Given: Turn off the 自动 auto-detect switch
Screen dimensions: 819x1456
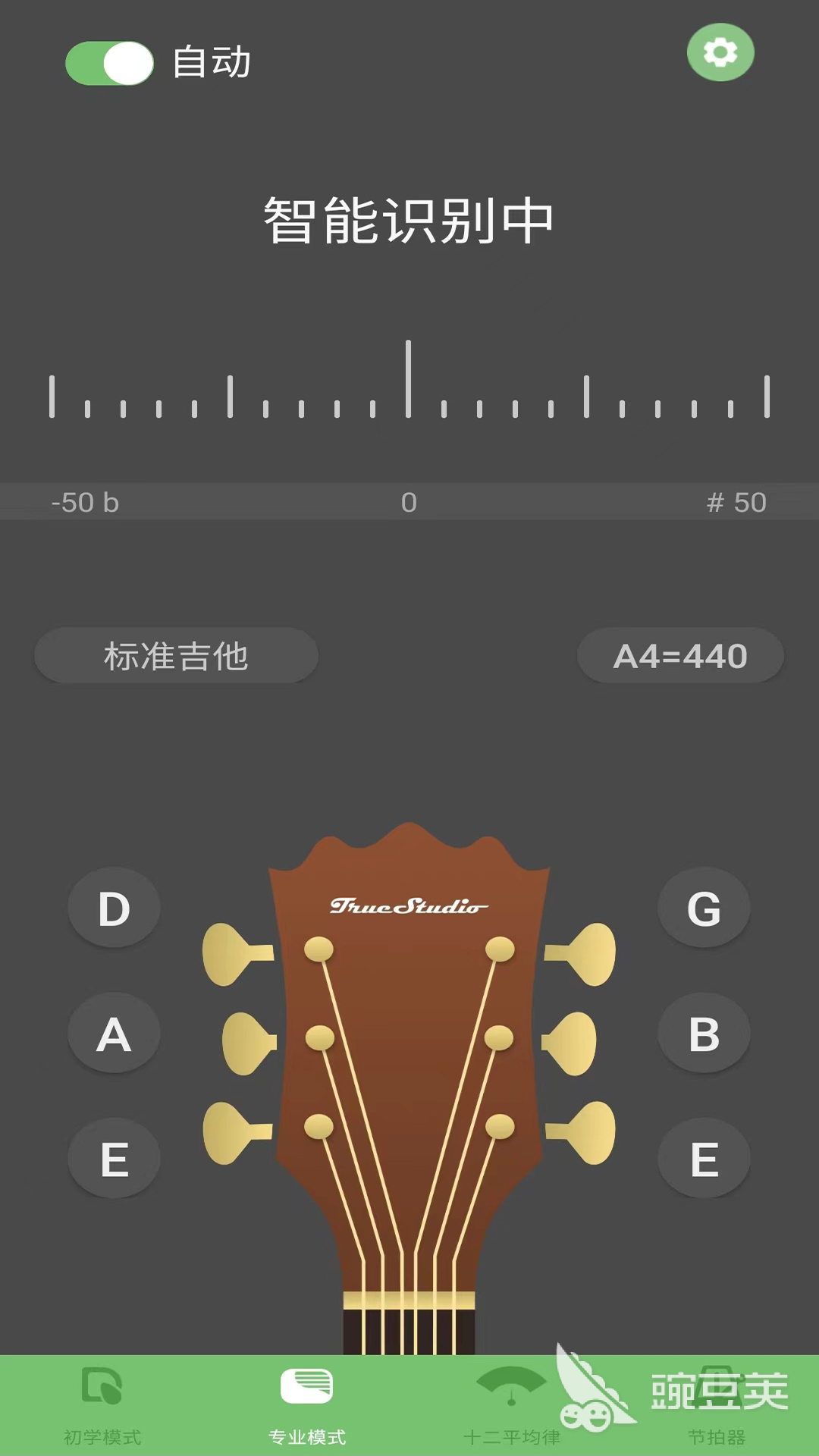Looking at the screenshot, I should [110, 63].
